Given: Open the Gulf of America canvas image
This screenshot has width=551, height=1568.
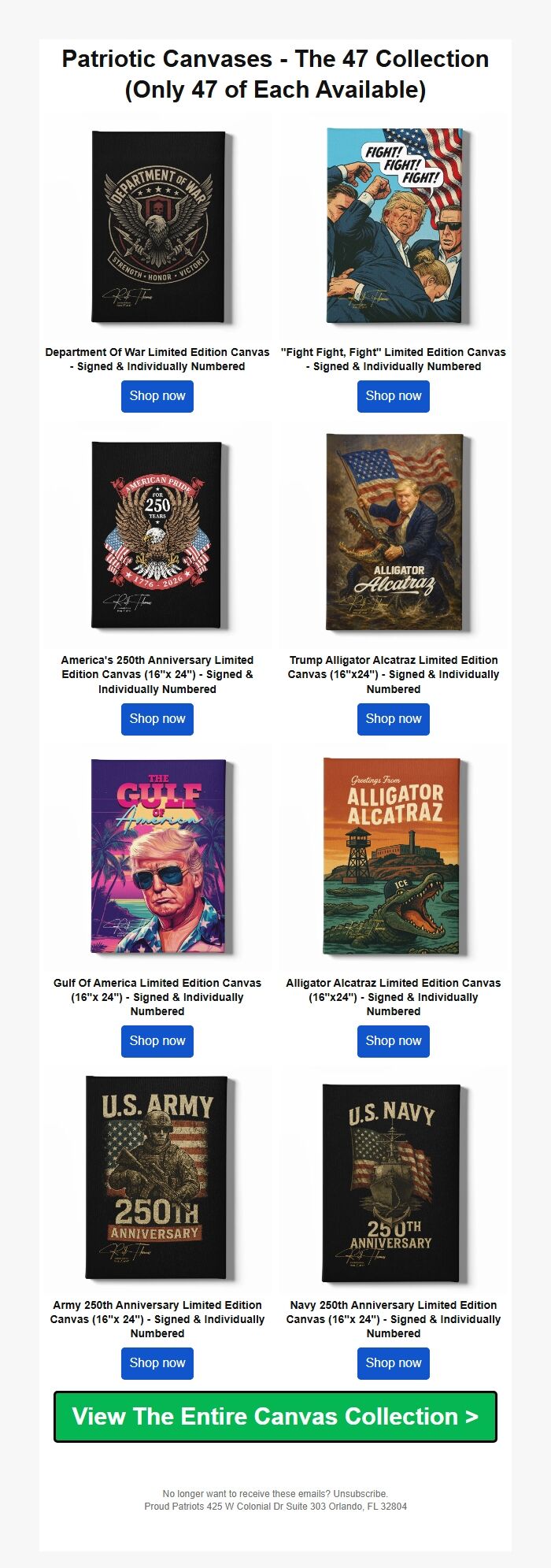Looking at the screenshot, I should pos(158,856).
